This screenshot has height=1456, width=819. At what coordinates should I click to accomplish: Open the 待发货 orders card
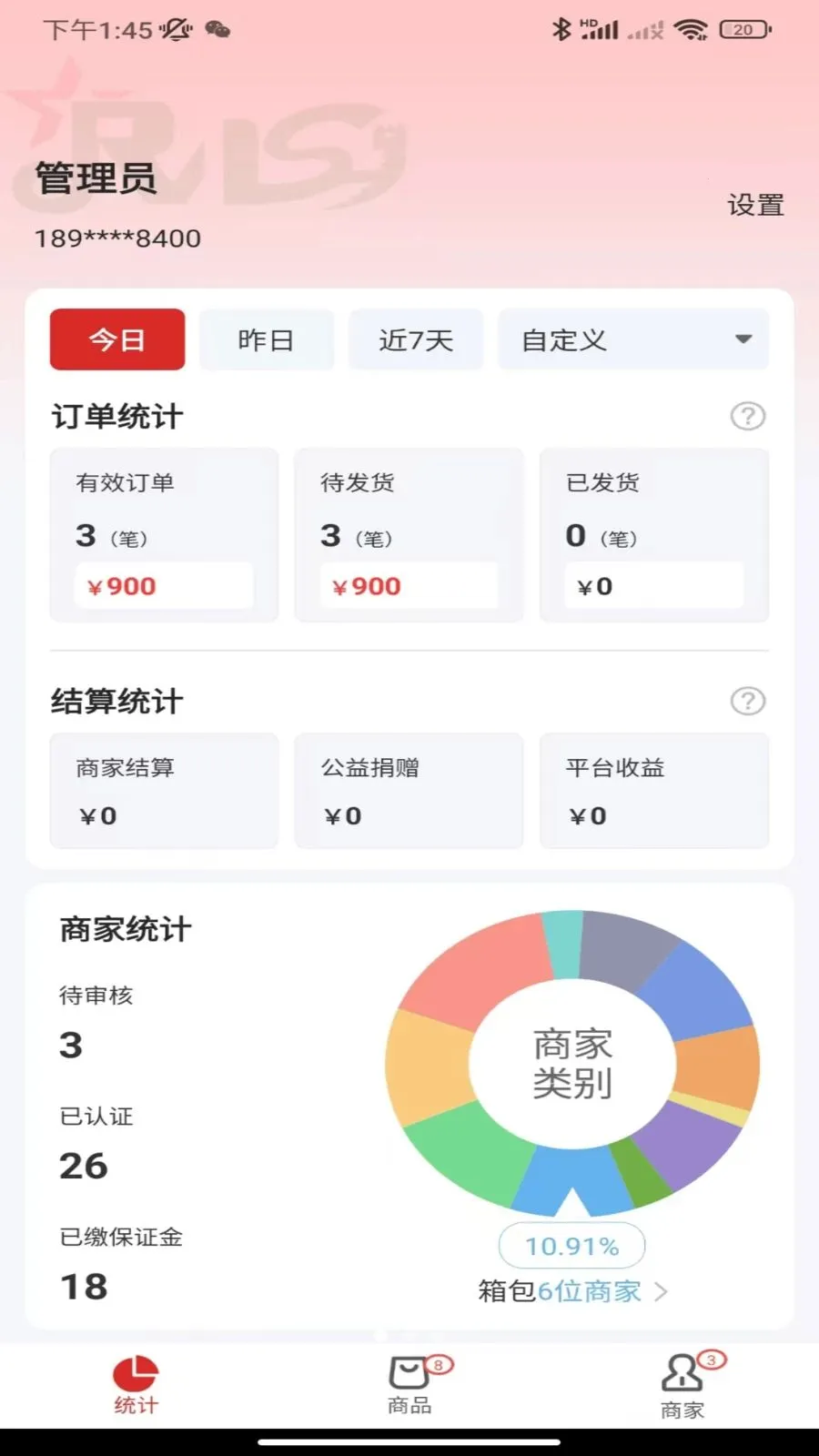click(409, 535)
